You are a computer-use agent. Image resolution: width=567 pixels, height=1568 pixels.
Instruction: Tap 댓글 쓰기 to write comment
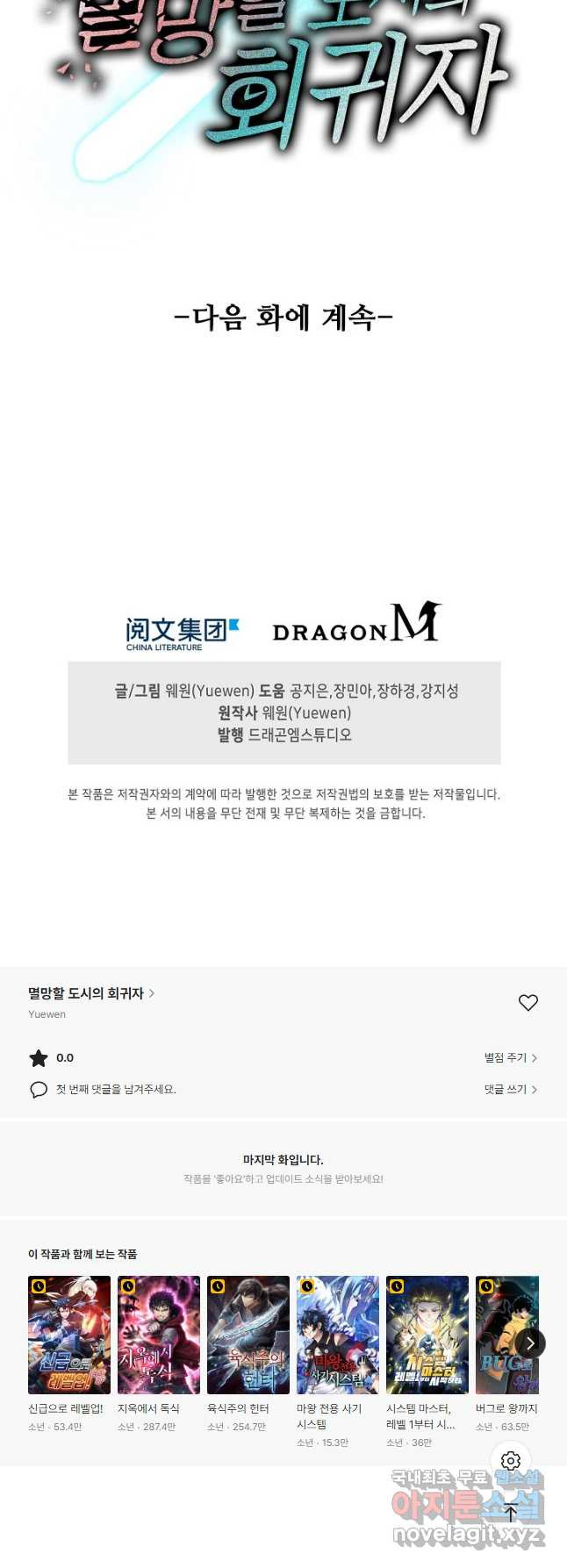pyautogui.click(x=510, y=1089)
